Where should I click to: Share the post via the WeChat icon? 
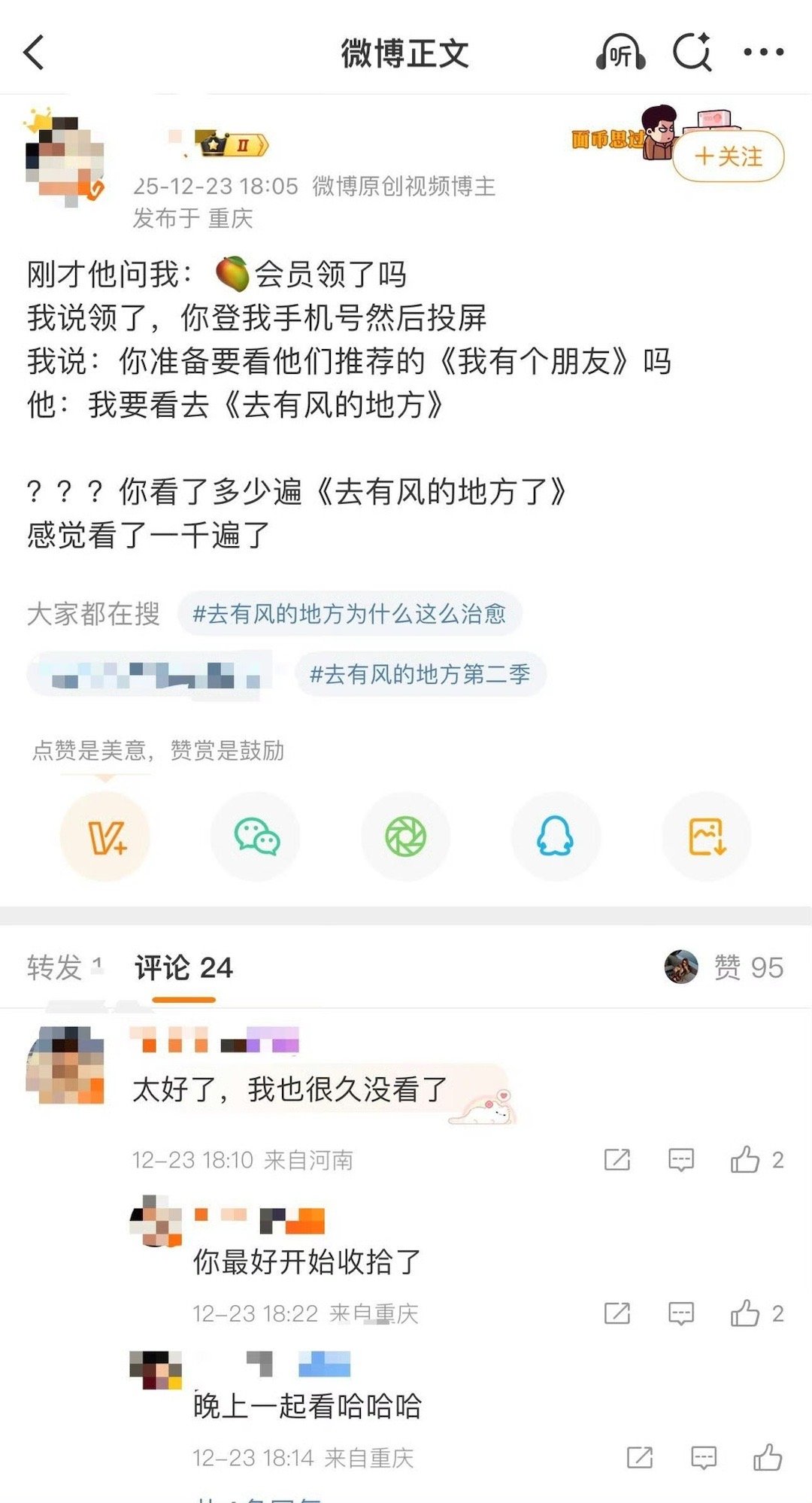coord(256,836)
